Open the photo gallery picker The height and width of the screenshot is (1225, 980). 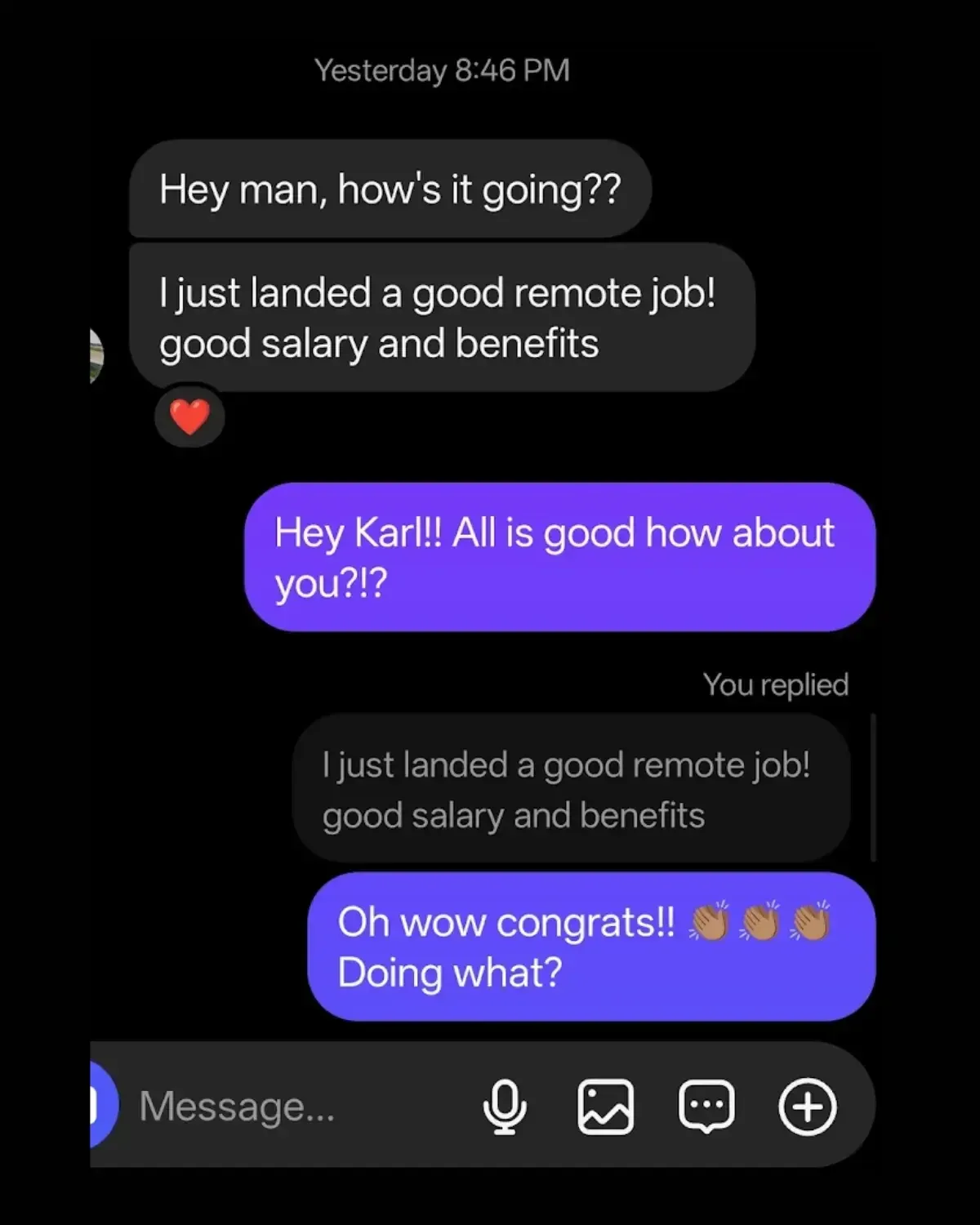click(x=605, y=1107)
